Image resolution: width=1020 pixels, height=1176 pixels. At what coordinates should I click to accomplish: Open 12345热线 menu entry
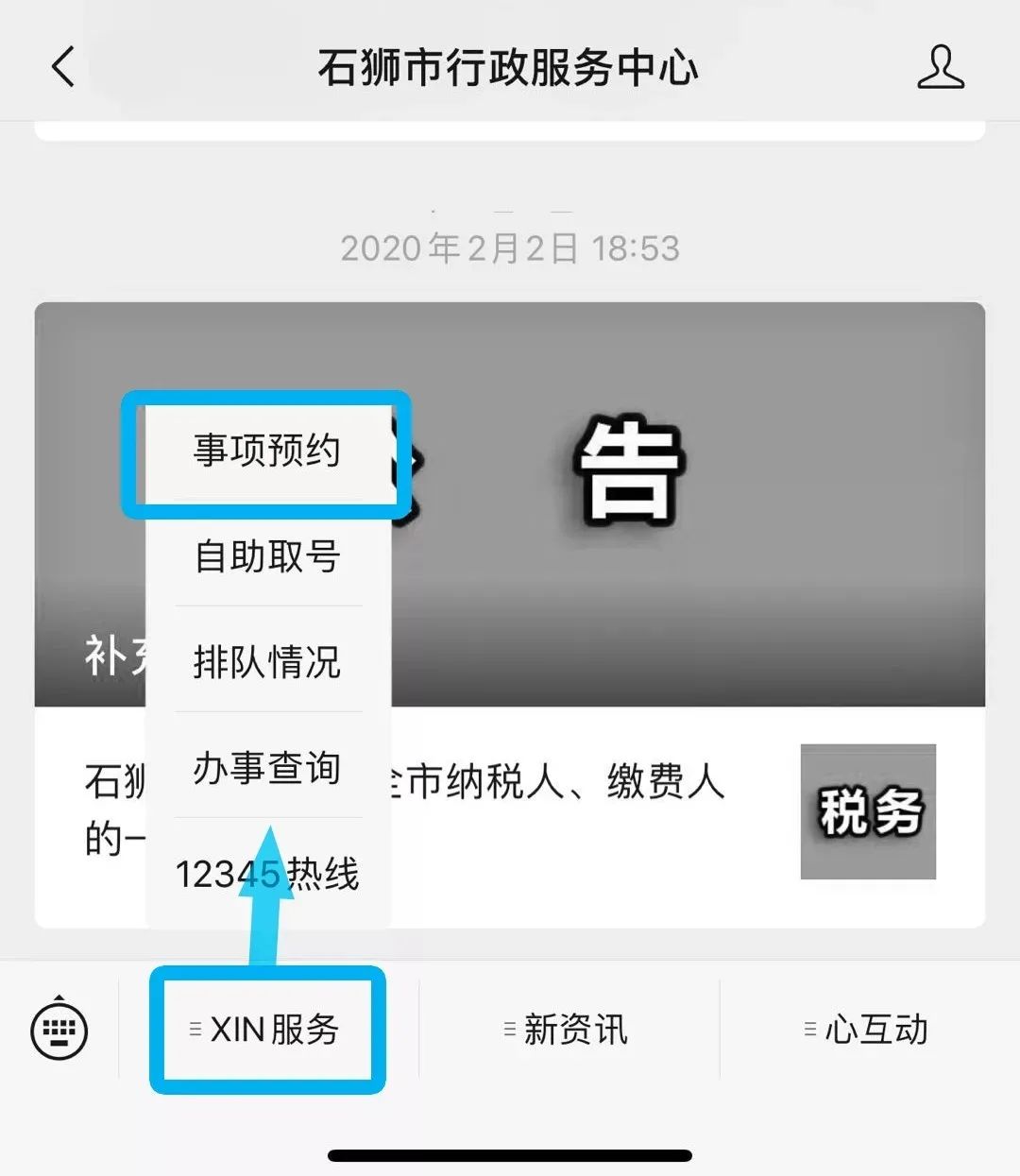point(266,874)
